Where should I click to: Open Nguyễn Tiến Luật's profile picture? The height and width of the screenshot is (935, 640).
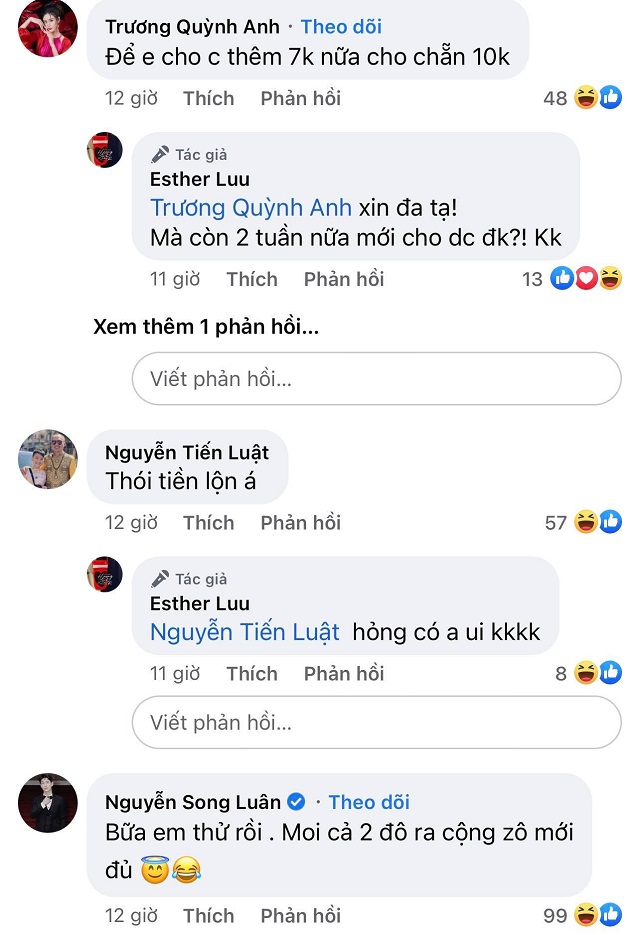click(x=47, y=459)
